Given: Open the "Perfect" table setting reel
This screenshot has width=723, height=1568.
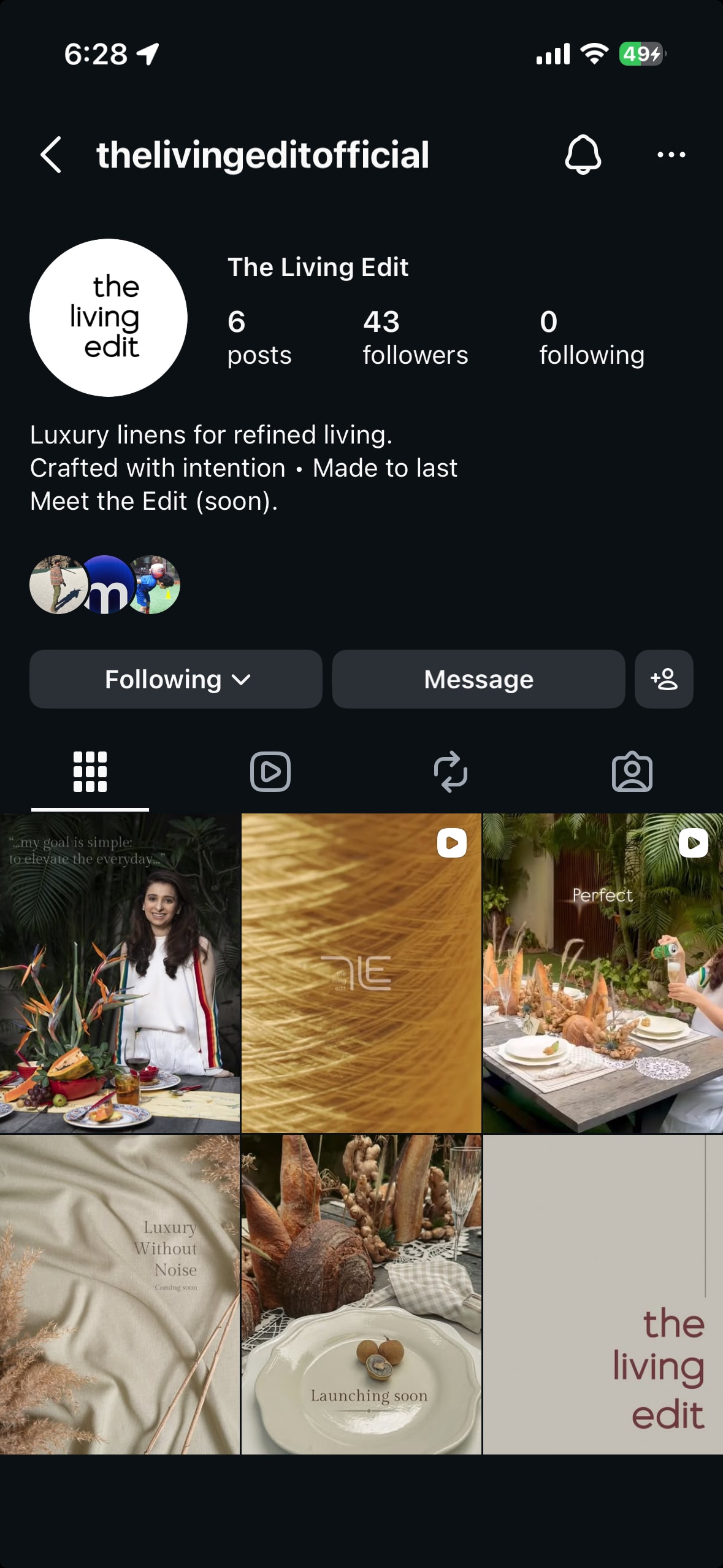Looking at the screenshot, I should pyautogui.click(x=603, y=973).
